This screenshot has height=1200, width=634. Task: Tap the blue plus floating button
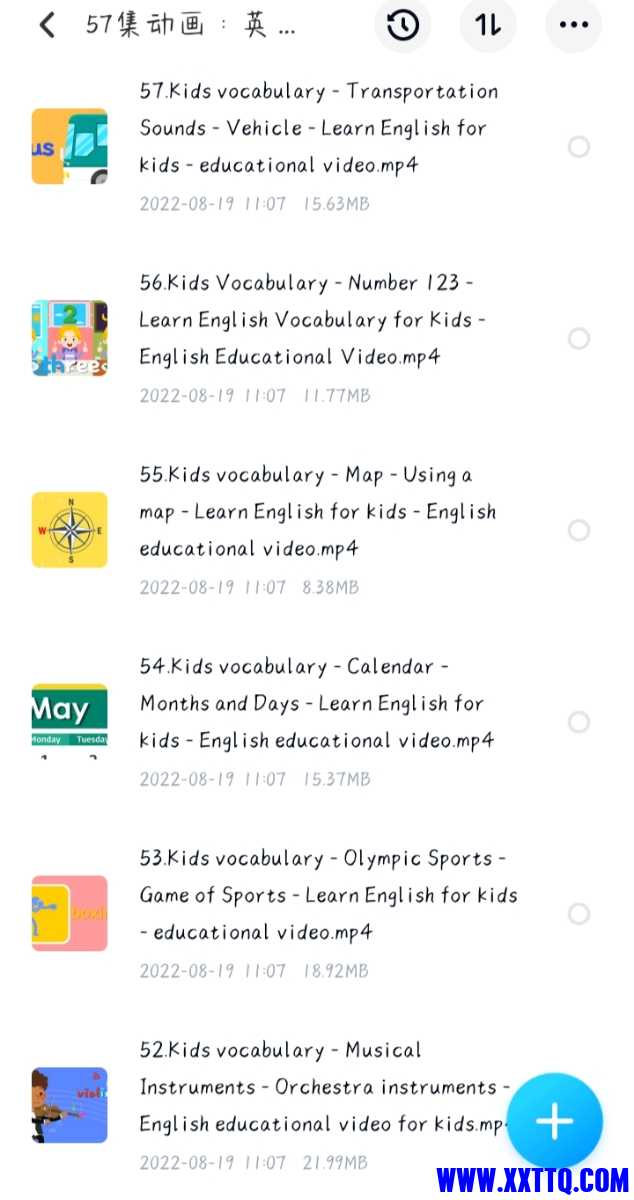(554, 1121)
